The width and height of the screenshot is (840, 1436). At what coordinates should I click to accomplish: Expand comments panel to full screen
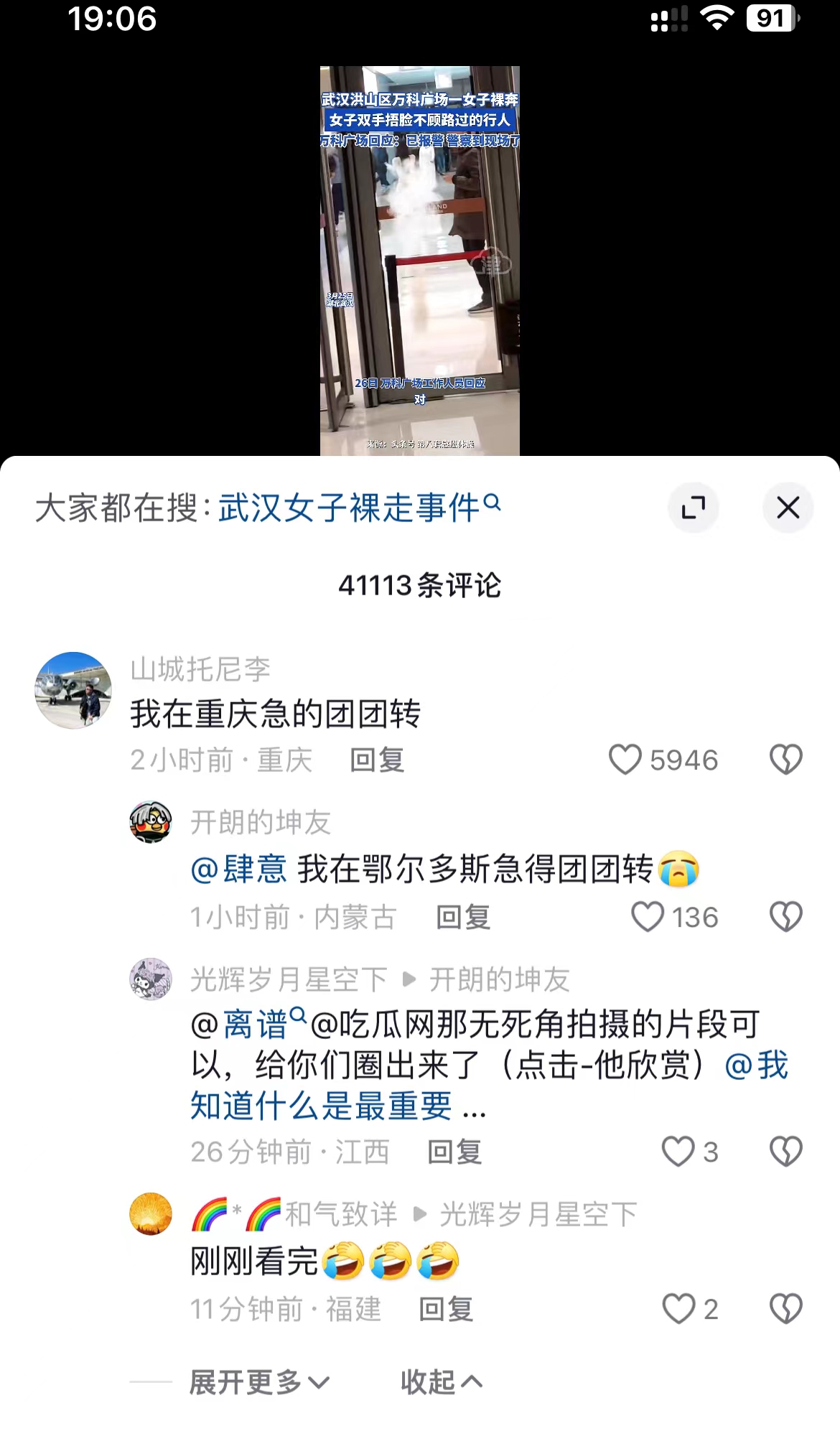point(693,508)
